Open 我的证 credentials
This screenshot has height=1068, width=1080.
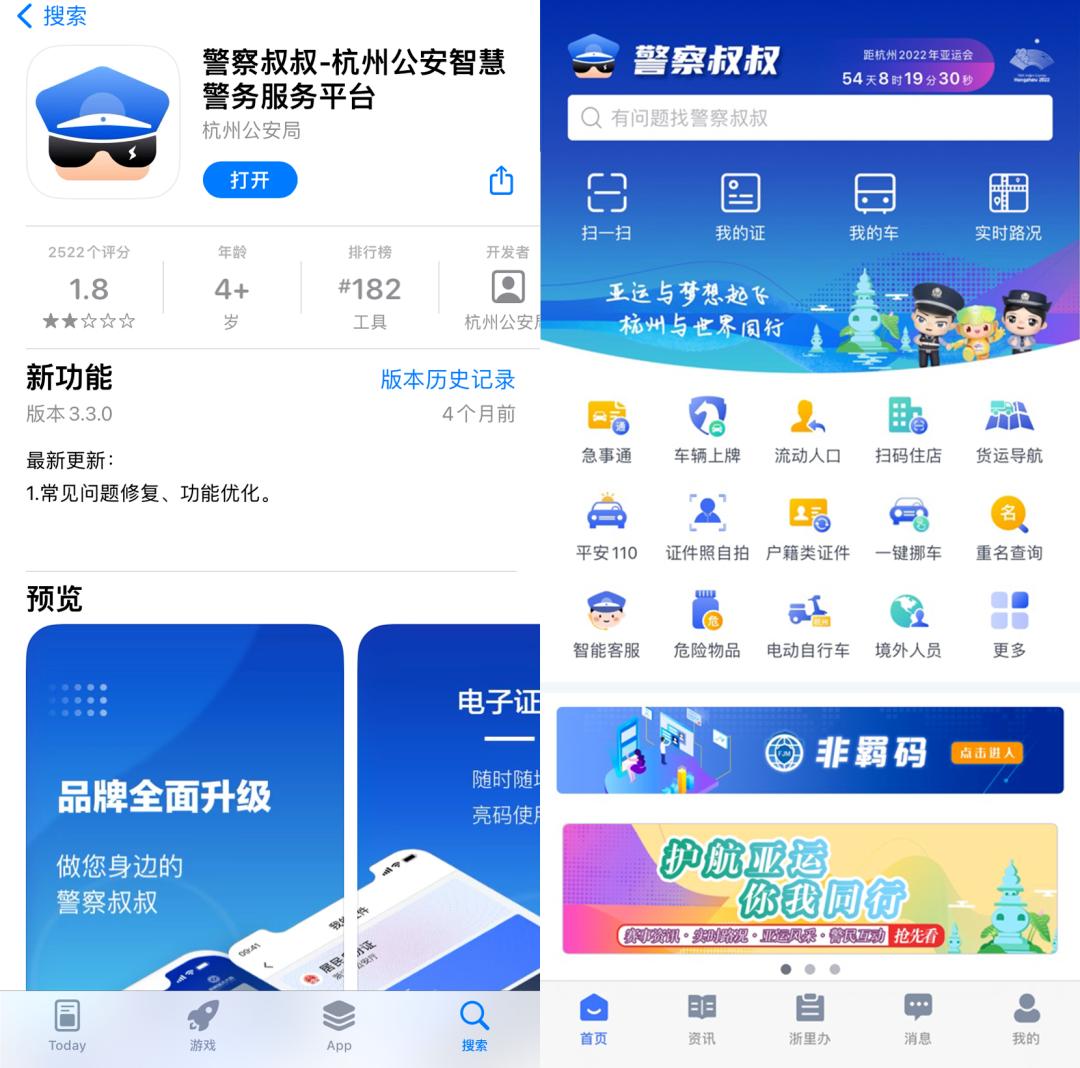740,205
